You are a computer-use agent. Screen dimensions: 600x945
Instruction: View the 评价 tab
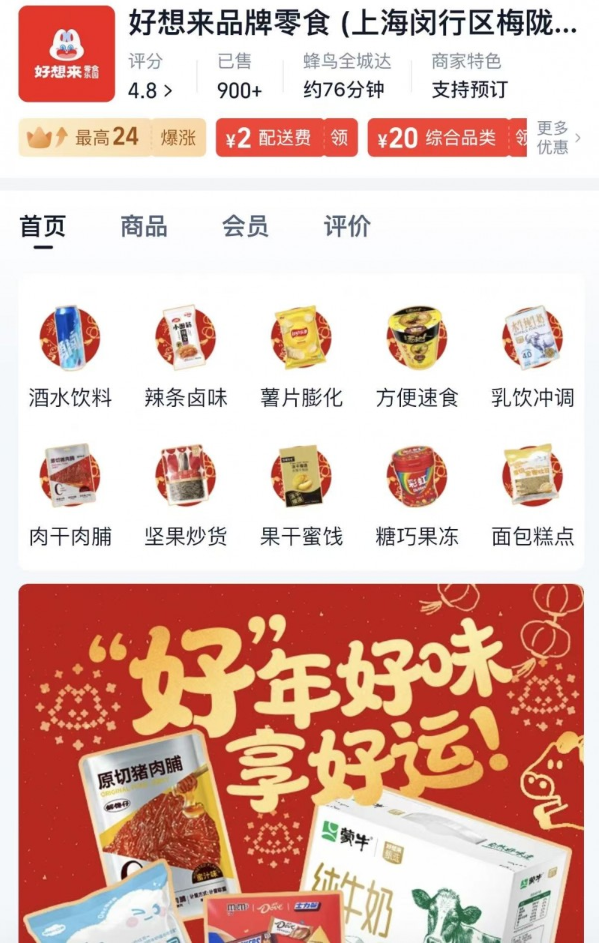pyautogui.click(x=347, y=226)
